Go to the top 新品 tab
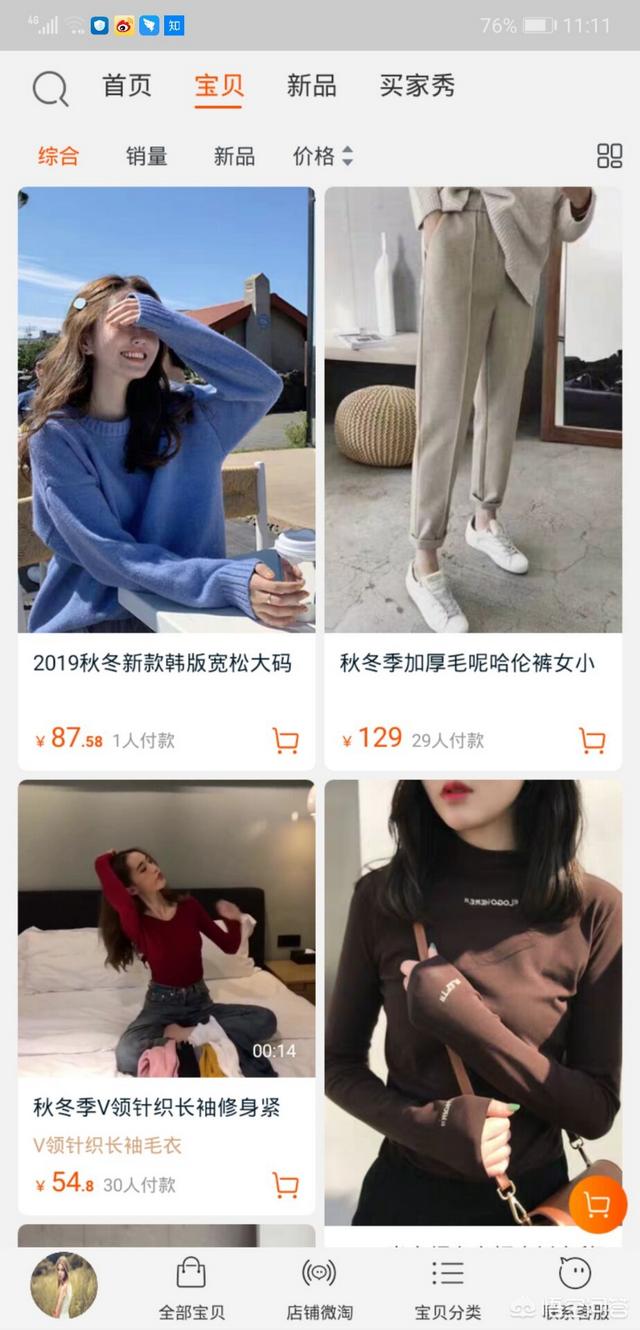640x1330 pixels. tap(311, 86)
